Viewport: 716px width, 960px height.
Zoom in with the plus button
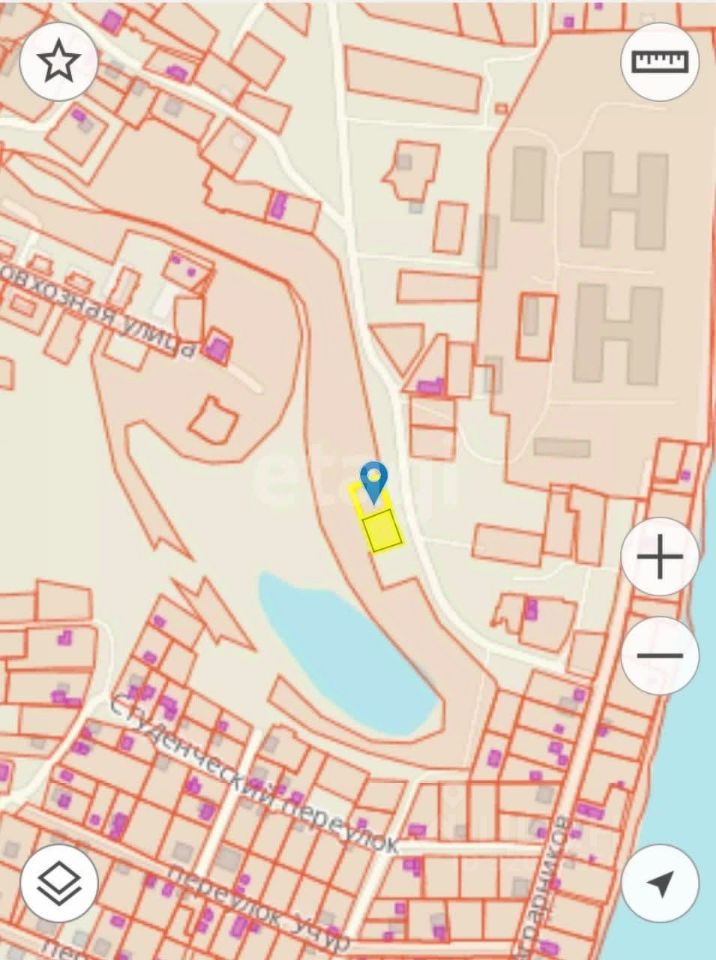[x=660, y=557]
